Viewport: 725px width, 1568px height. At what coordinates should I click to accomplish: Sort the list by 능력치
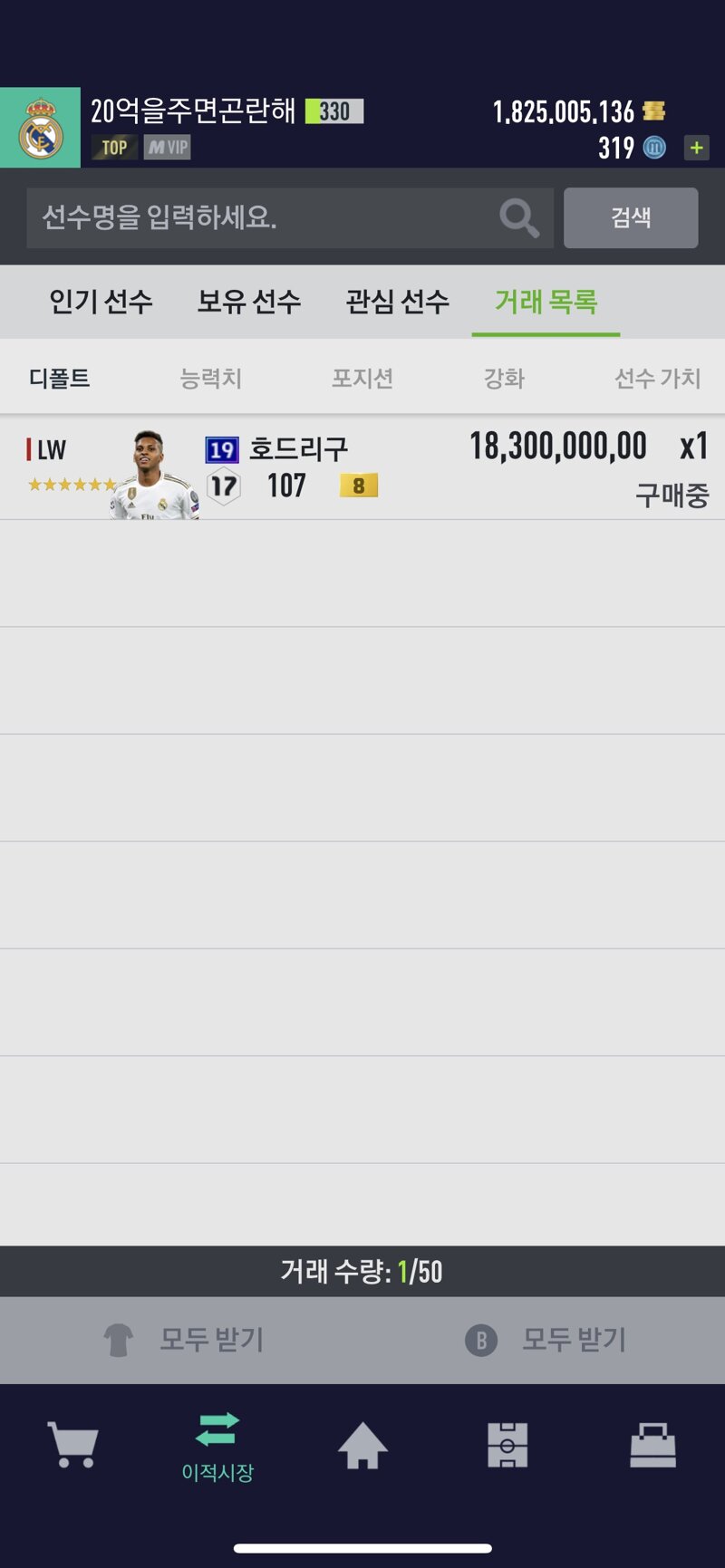point(210,378)
